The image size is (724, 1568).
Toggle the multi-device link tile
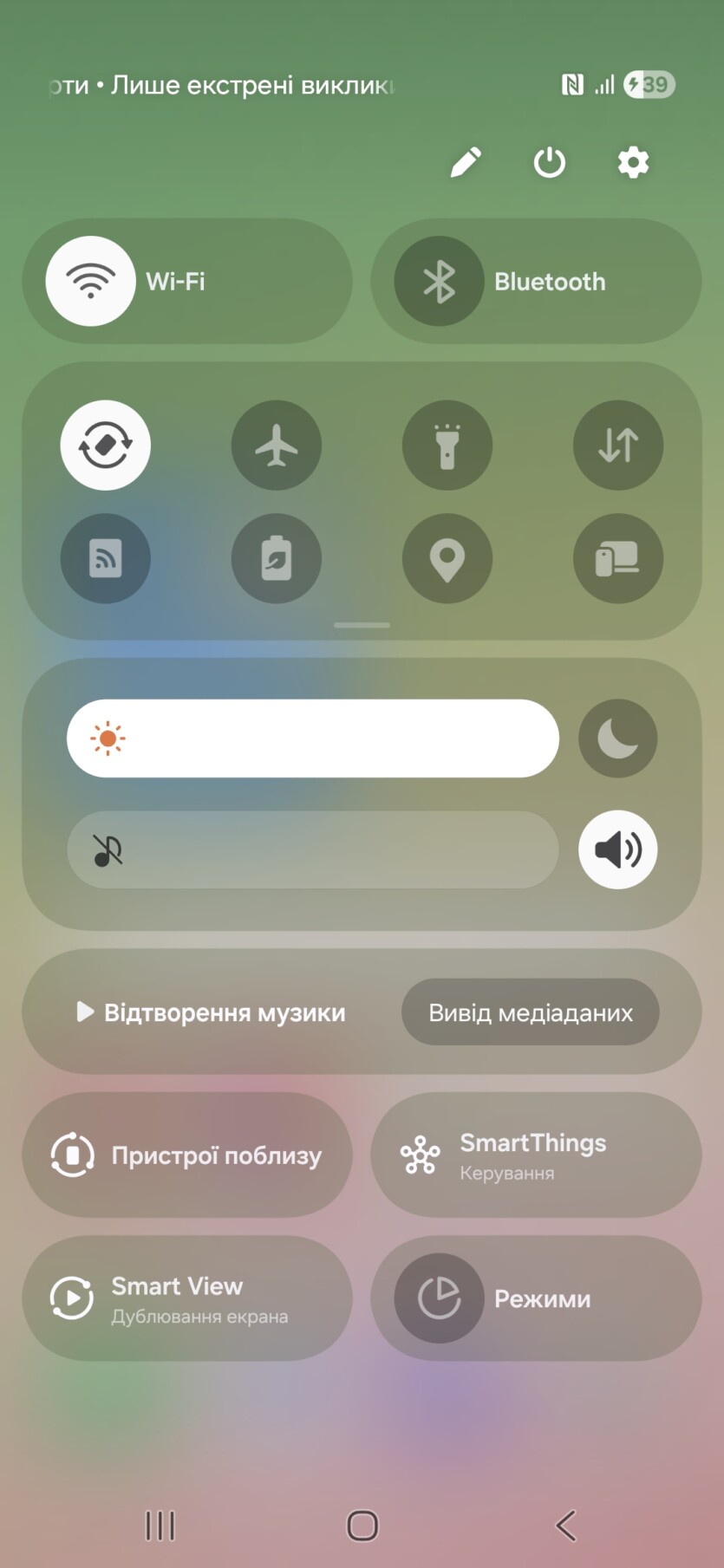tap(617, 558)
